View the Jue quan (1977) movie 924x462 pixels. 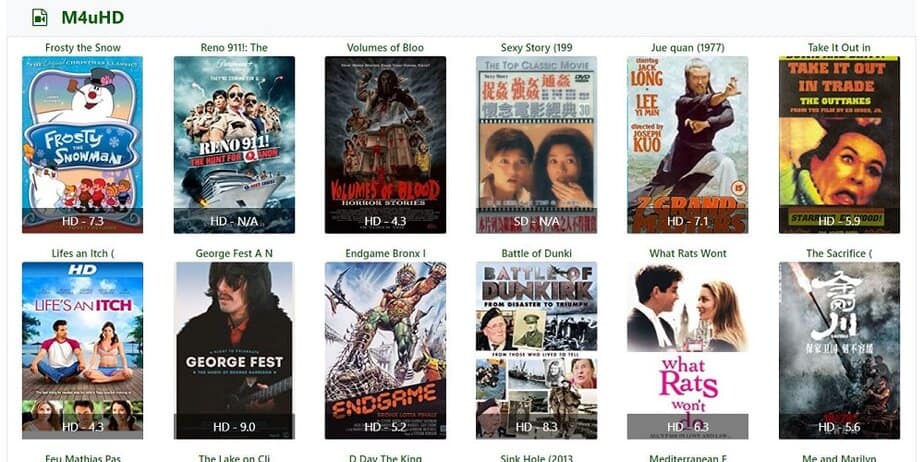coord(687,140)
